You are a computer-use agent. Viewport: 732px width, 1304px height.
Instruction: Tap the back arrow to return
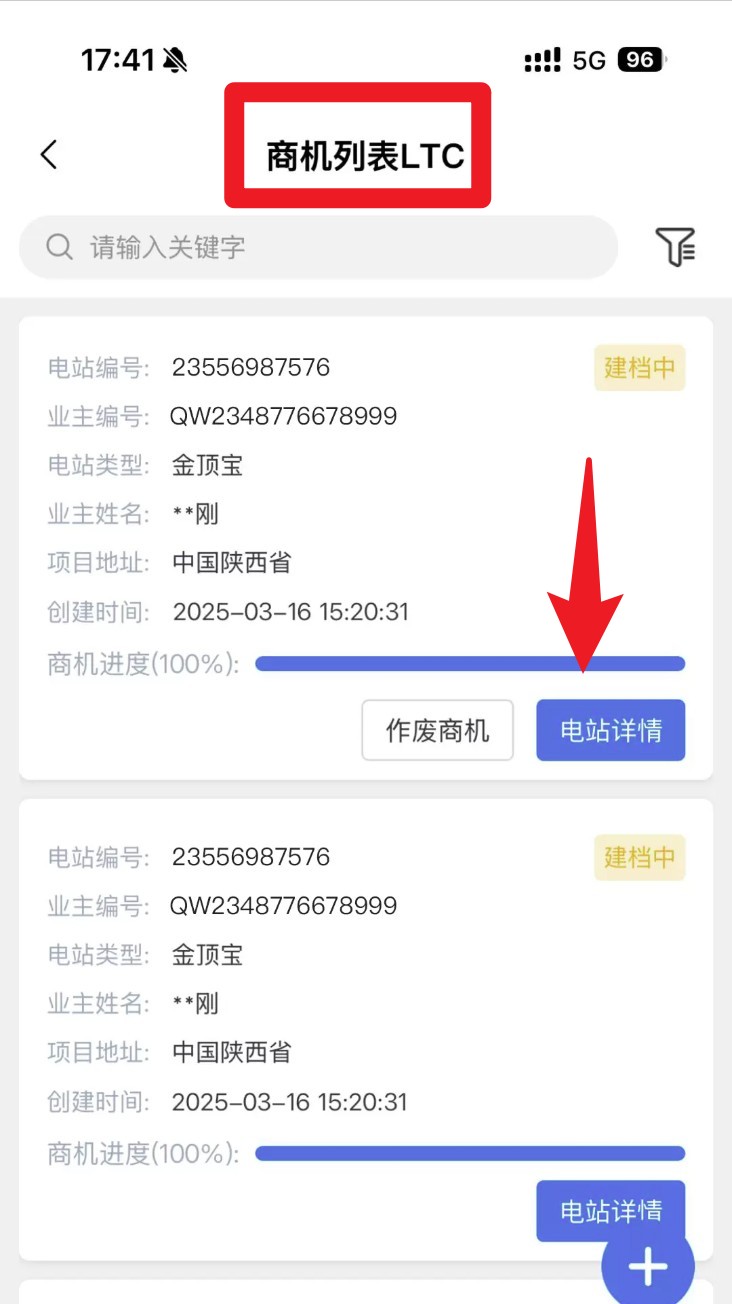click(49, 156)
